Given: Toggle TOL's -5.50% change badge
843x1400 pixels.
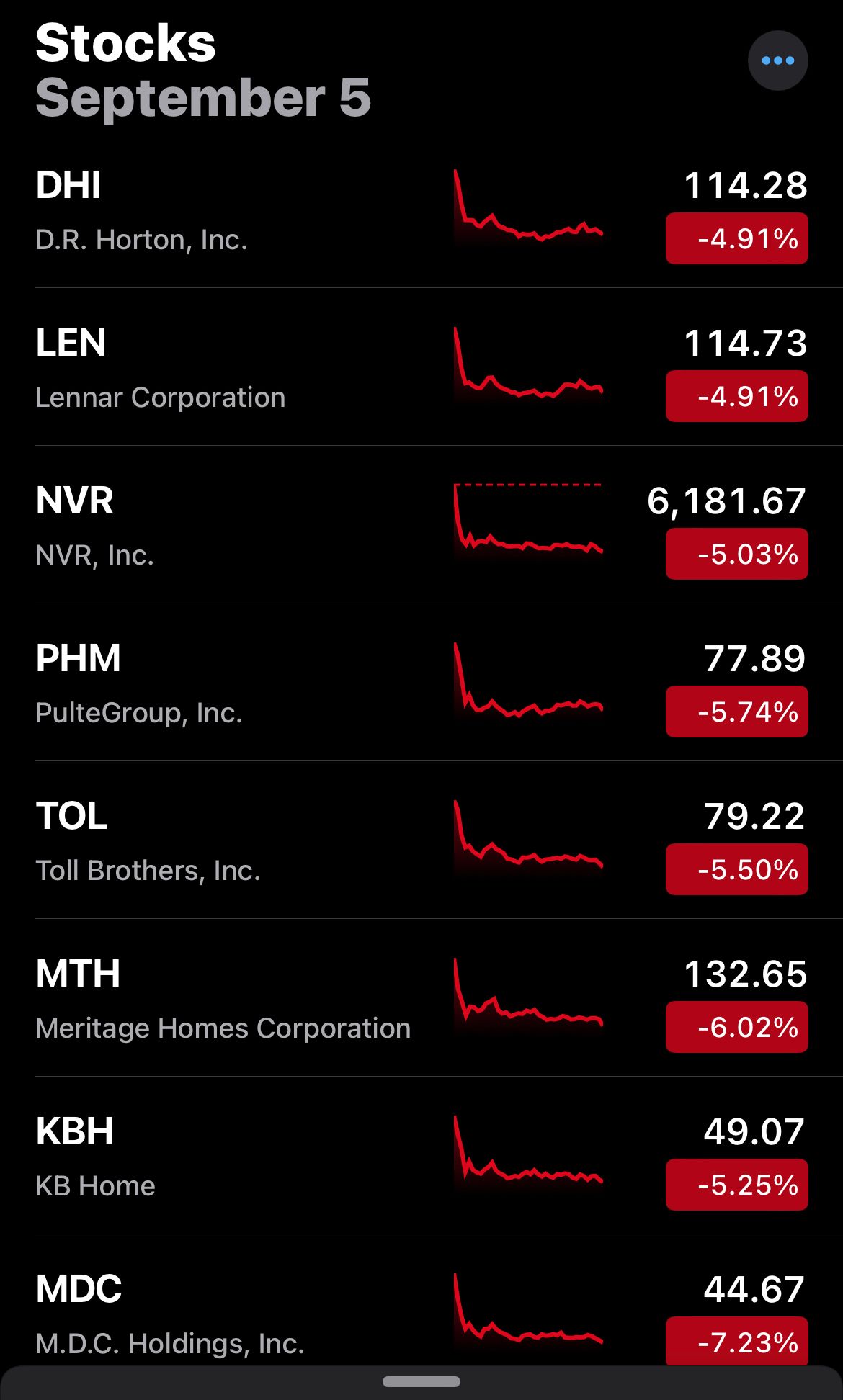Looking at the screenshot, I should (x=736, y=869).
